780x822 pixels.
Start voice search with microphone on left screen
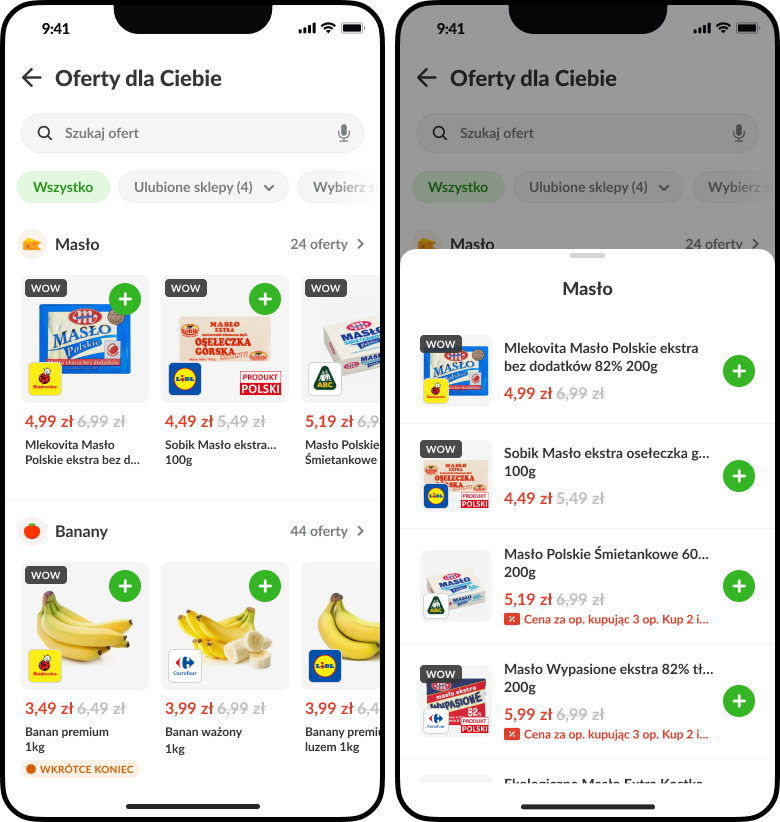[343, 133]
